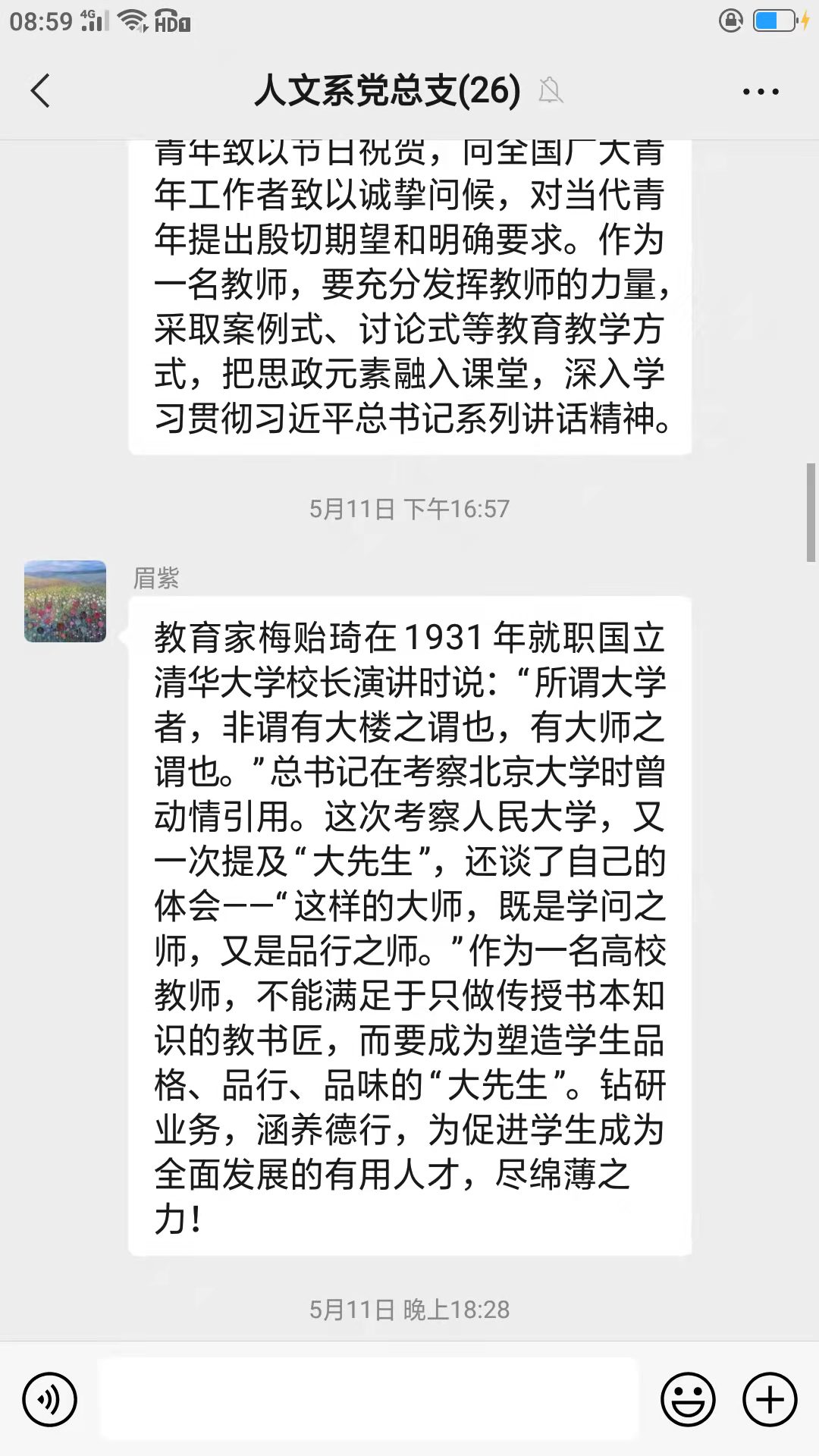This screenshot has height=1456, width=819.
Task: Switch to voice message input
Action: pyautogui.click(x=50, y=1400)
